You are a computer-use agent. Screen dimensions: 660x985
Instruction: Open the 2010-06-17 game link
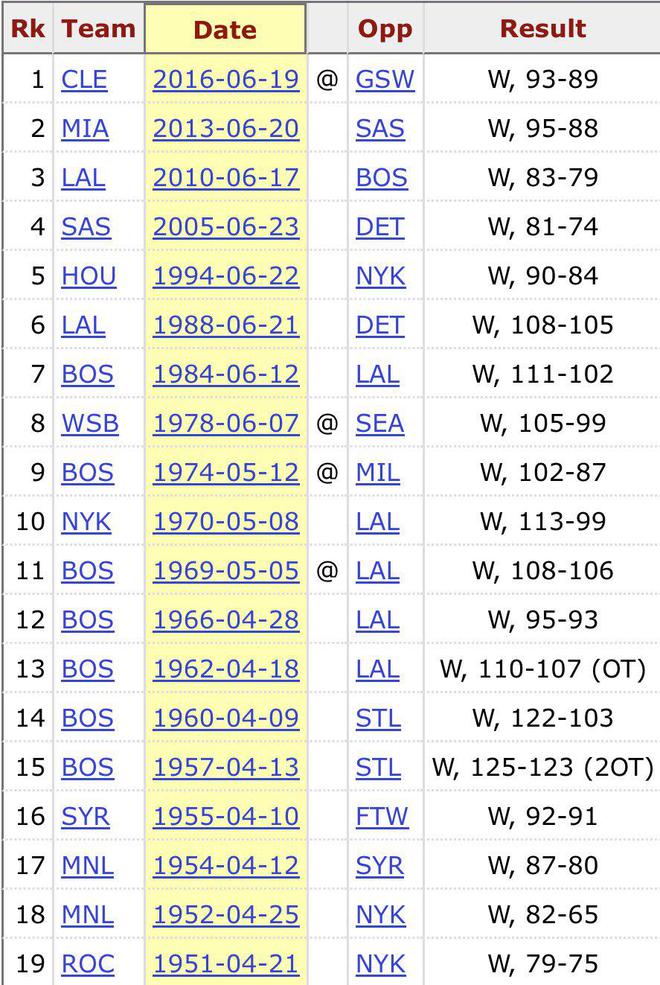coord(225,177)
